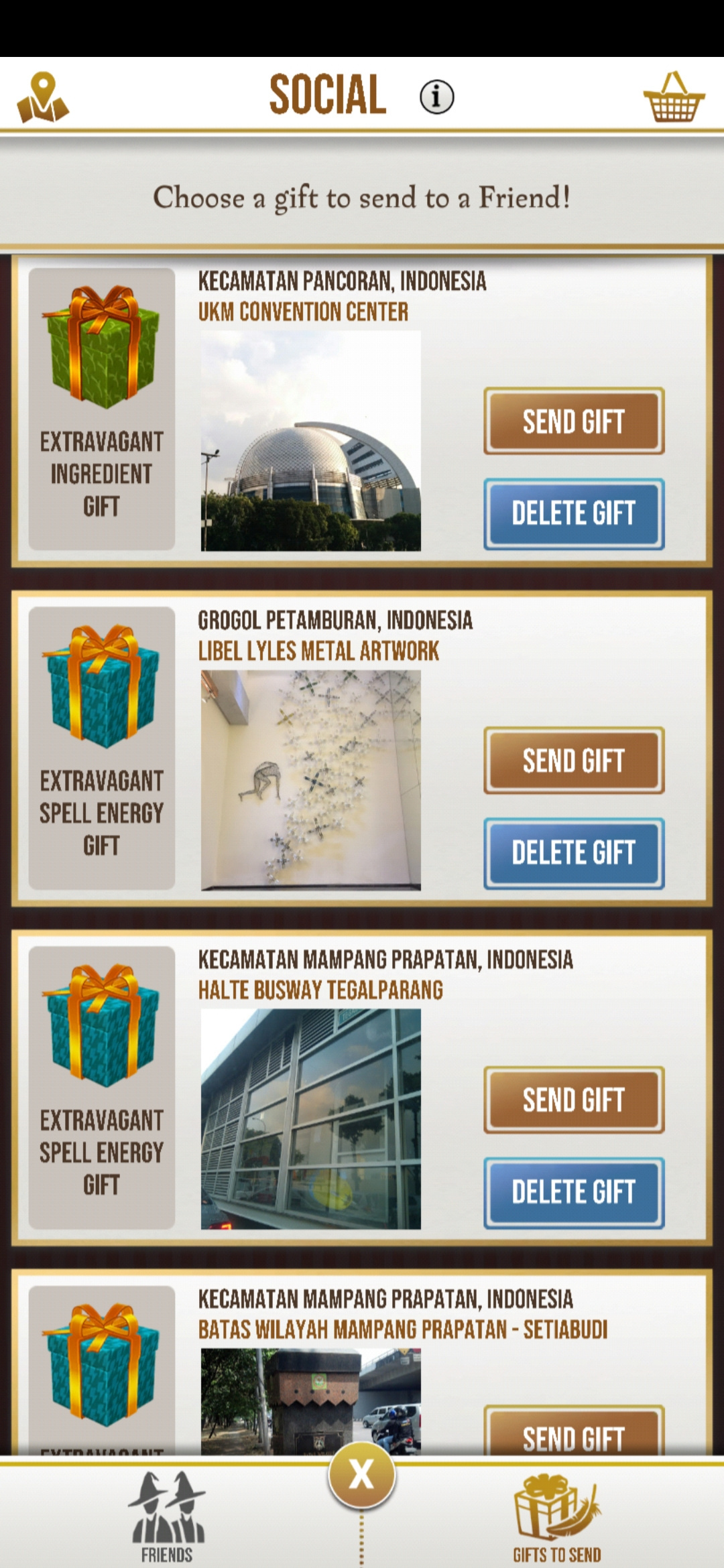Delete the UKM Convention Center gift
The image size is (724, 1568).
pyautogui.click(x=574, y=513)
